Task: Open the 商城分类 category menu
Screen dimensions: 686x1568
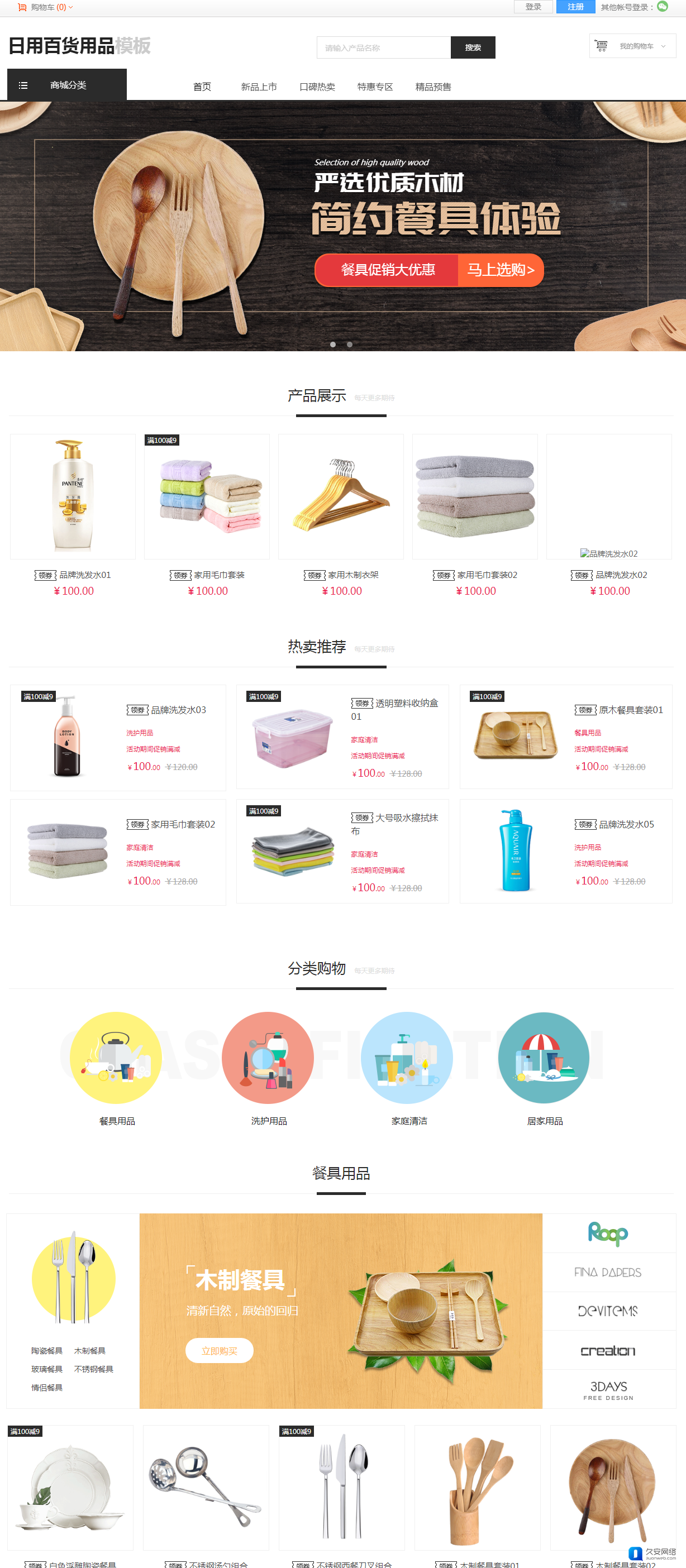Action: click(x=67, y=85)
